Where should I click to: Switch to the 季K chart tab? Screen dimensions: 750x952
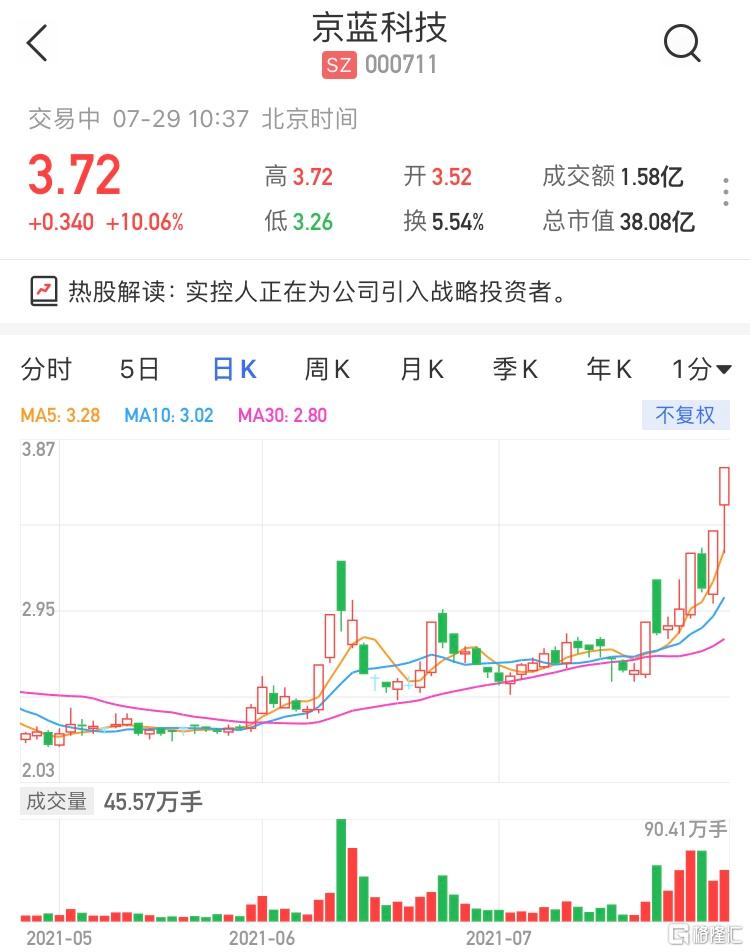point(515,370)
